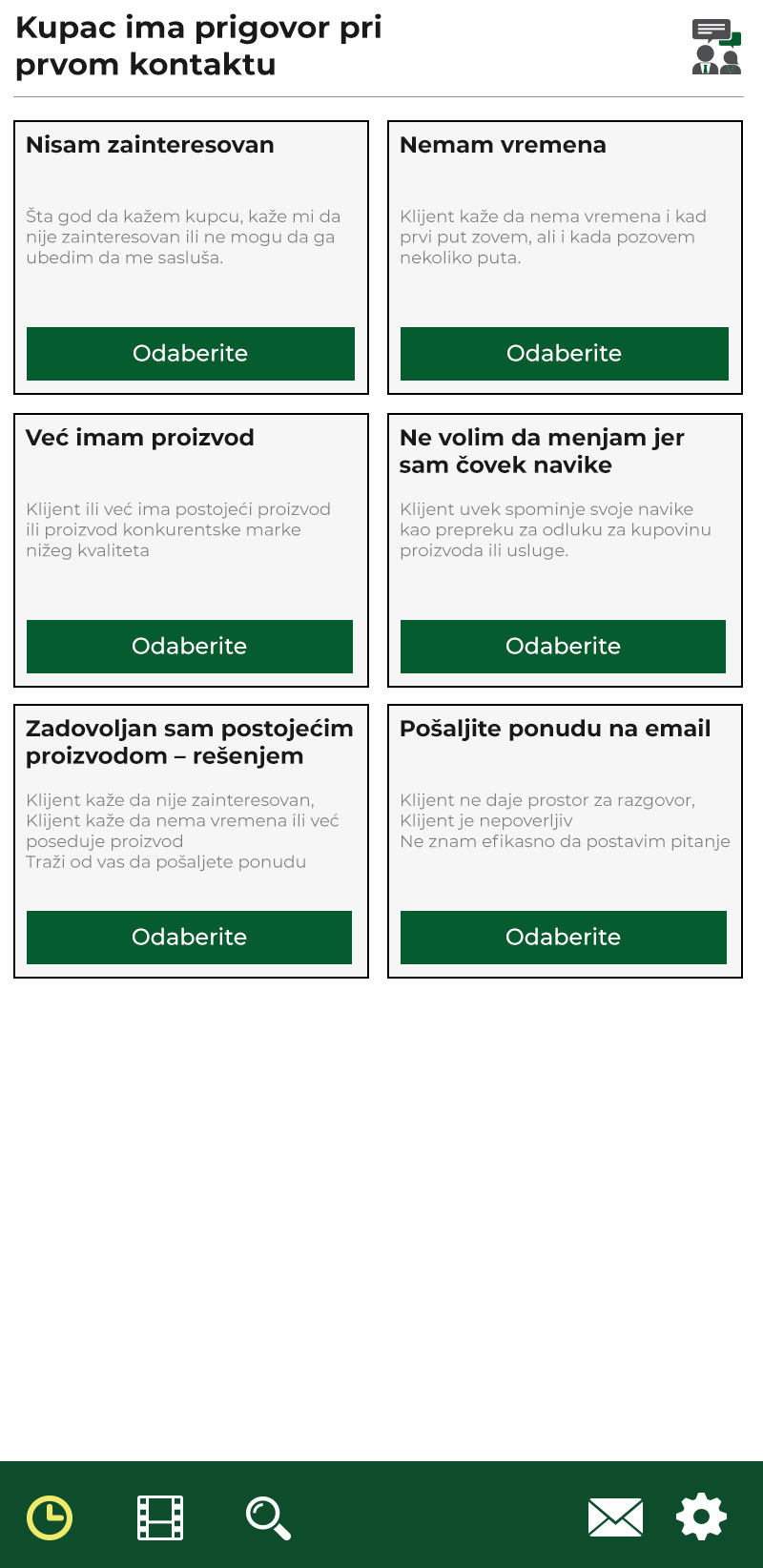Select Odaberite under Nisam zainteresovan
763x1568 pixels.
click(x=191, y=354)
